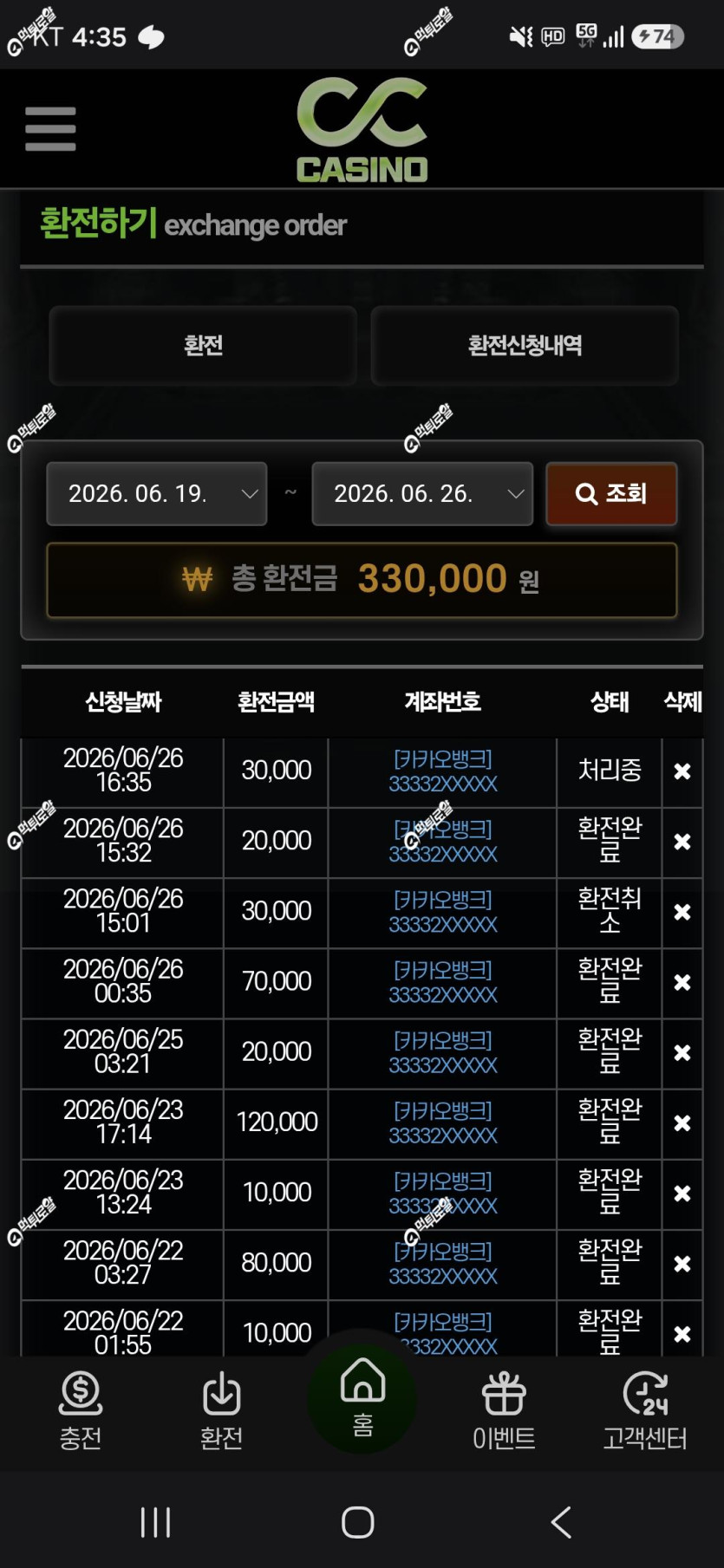Image resolution: width=724 pixels, height=1568 pixels.
Task: Tap the system back button
Action: (561, 1522)
